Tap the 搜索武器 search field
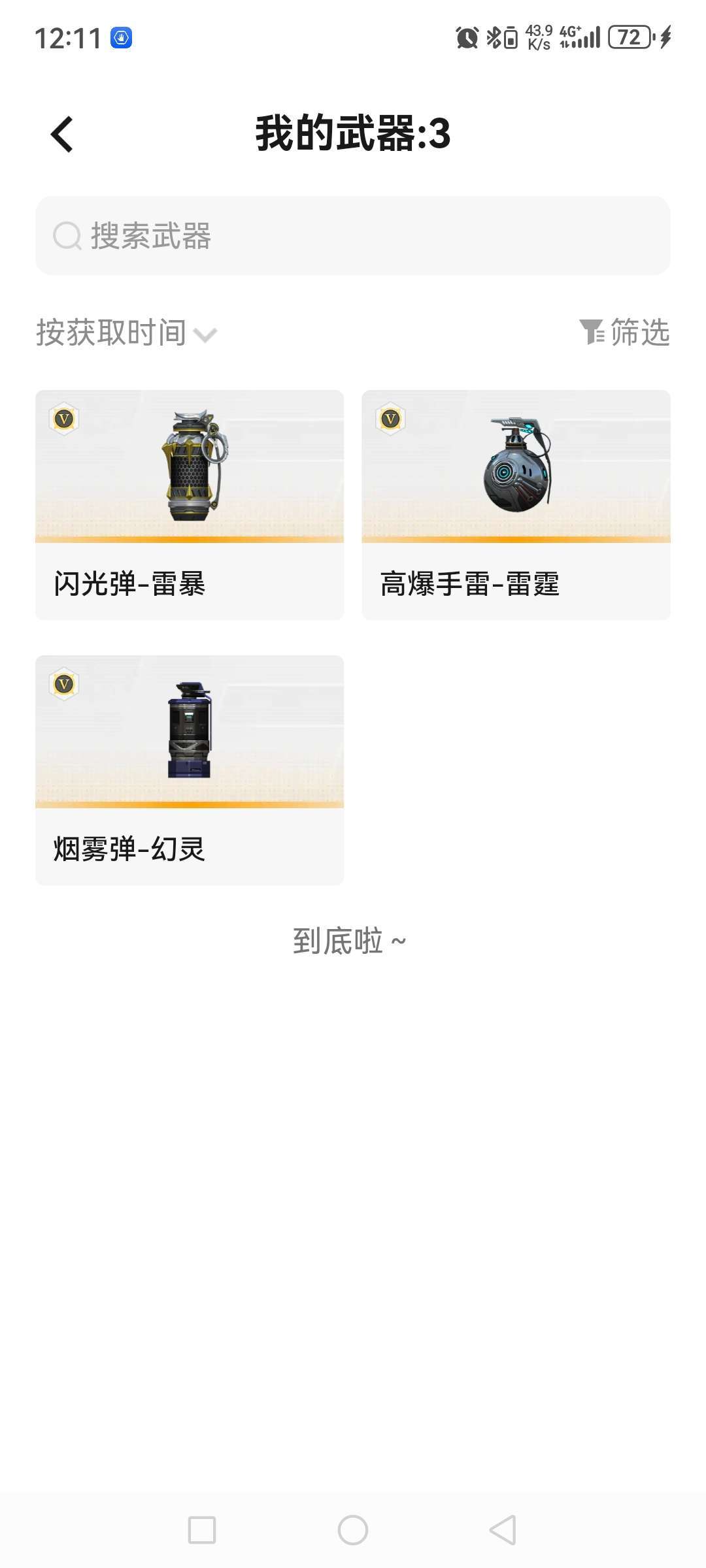The height and width of the screenshot is (1568, 706). point(353,236)
